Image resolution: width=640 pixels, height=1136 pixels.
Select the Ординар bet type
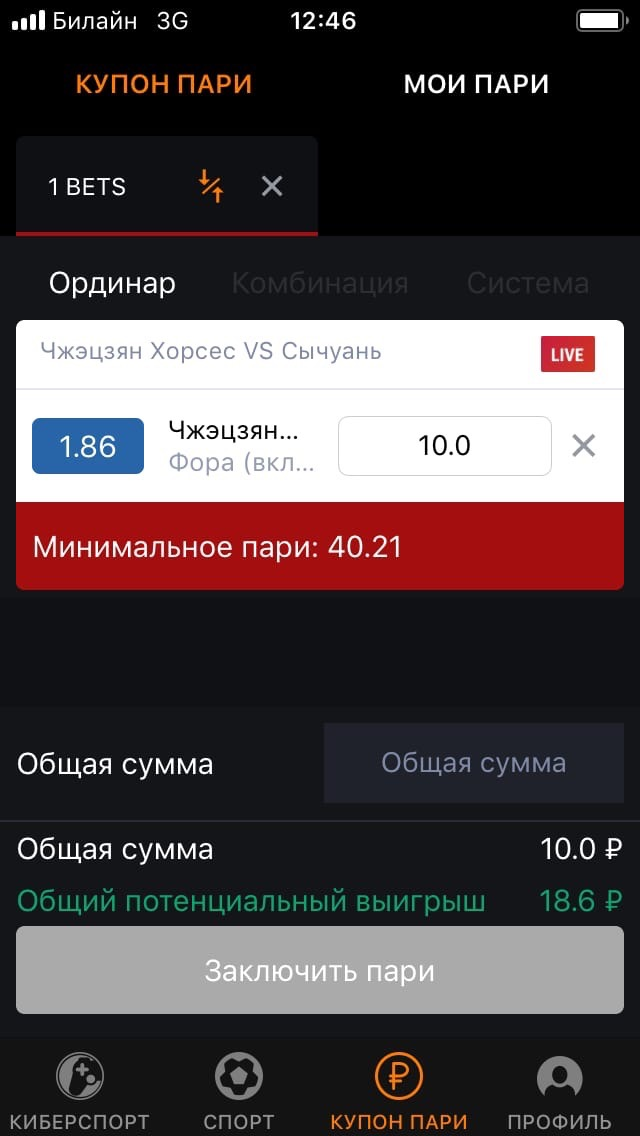[112, 283]
